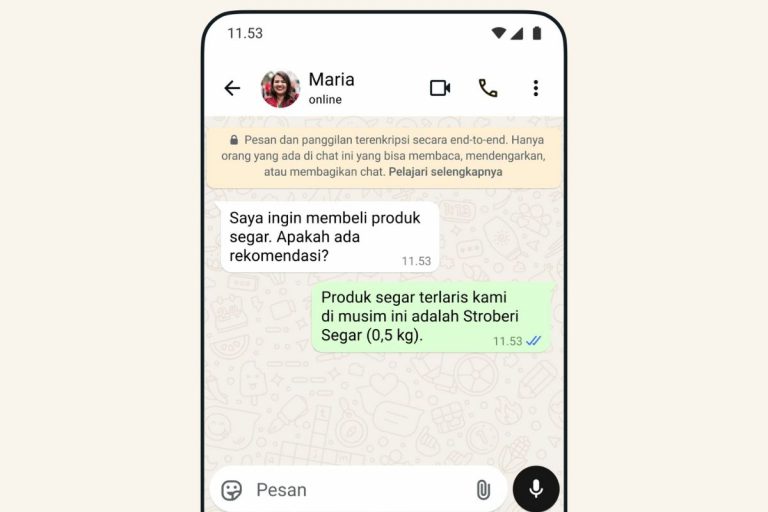
Task: Tap the microphone voice message button
Action: coord(536,488)
